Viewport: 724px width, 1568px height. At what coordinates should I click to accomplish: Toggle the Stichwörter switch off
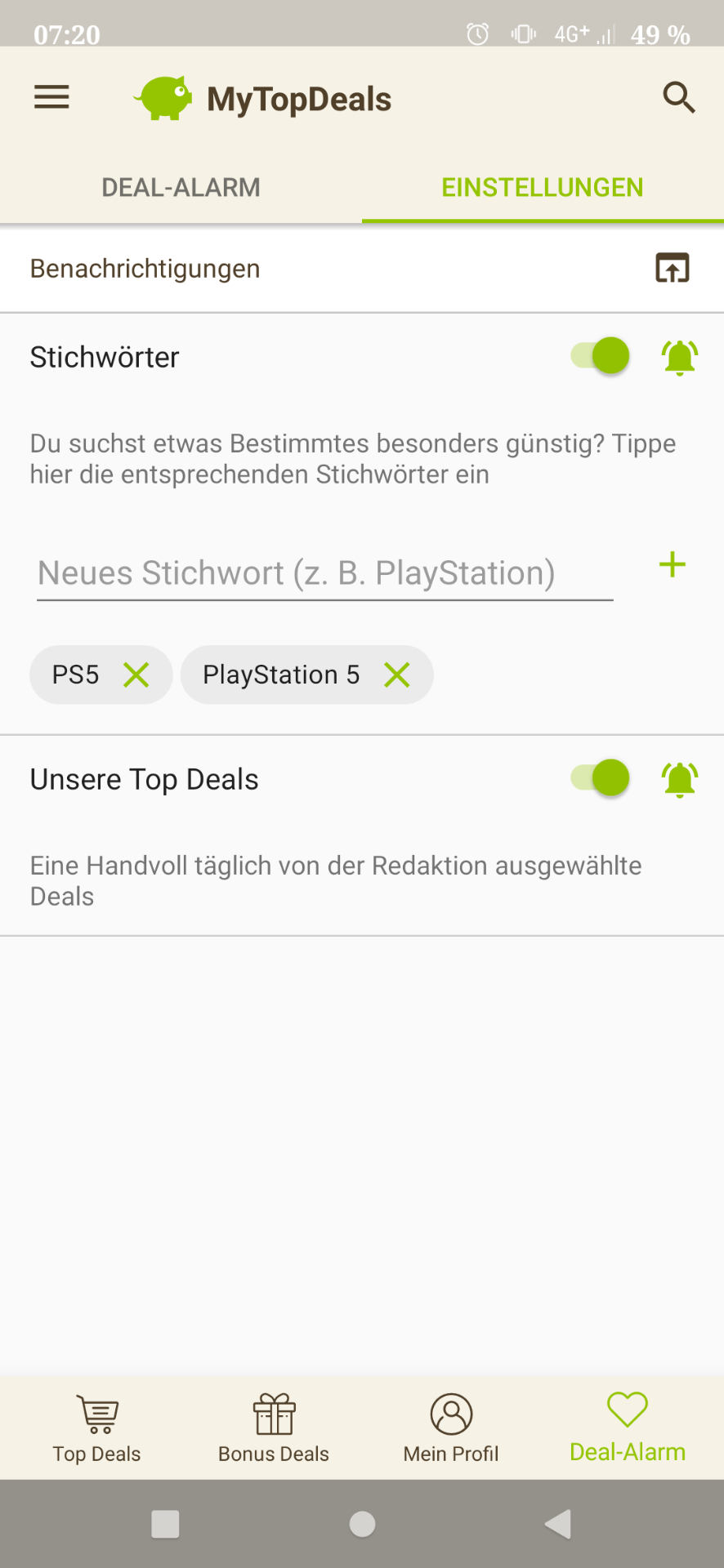(x=601, y=356)
